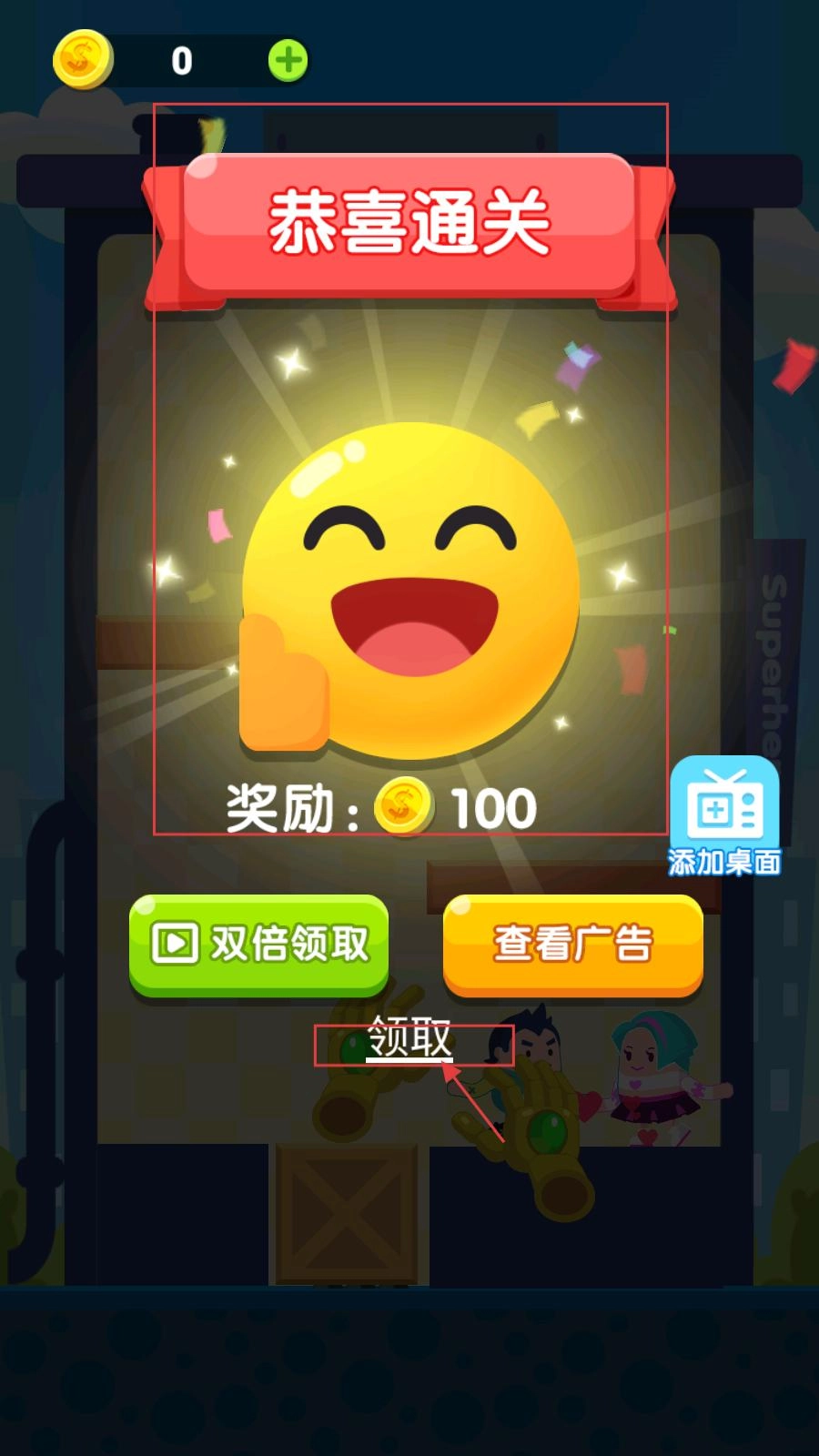This screenshot has width=819, height=1456.
Task: Tap the green plus to add coins
Action: coord(288,61)
